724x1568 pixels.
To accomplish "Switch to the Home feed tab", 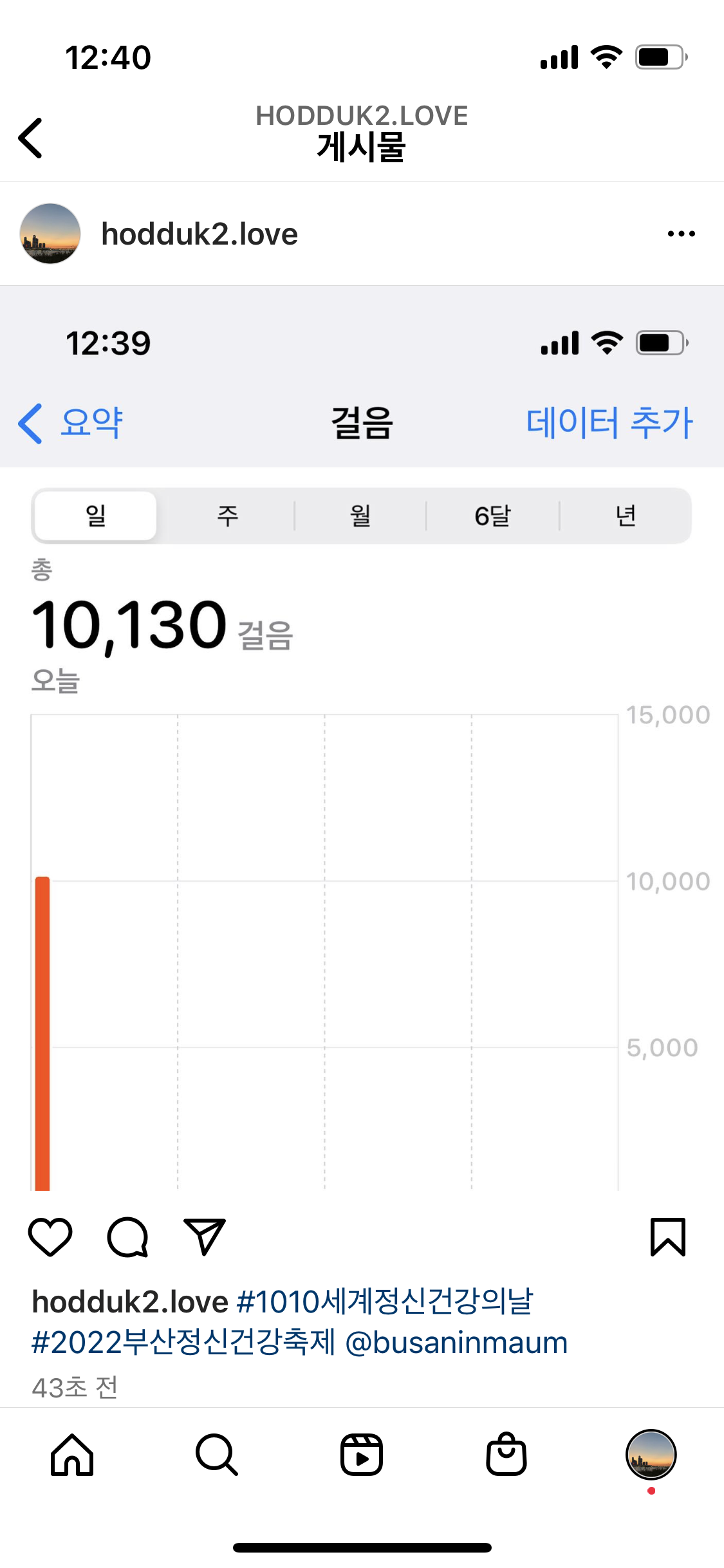I will tap(72, 1455).
